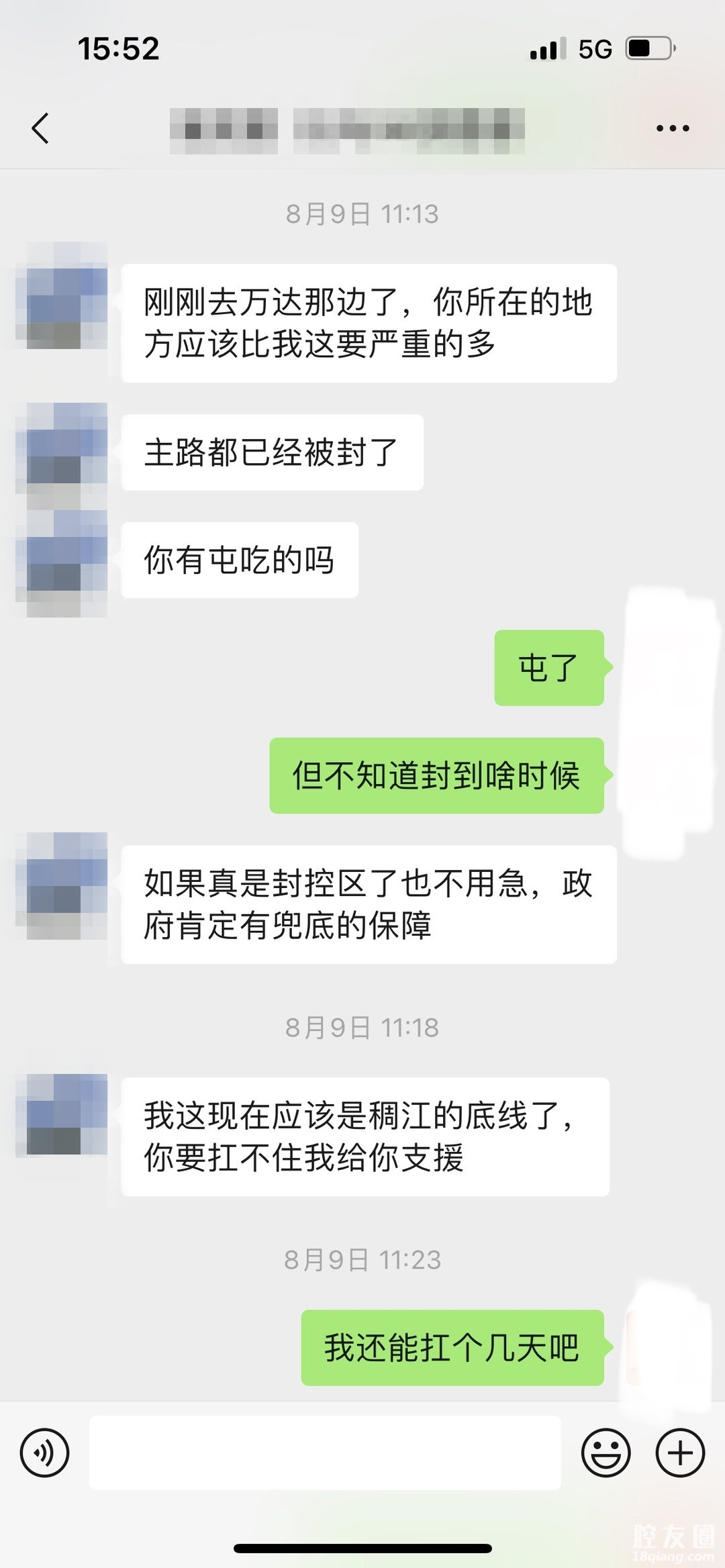Tap the contact's avatar beside 你有屯吃的吗
The image size is (725, 1568).
pos(62,562)
